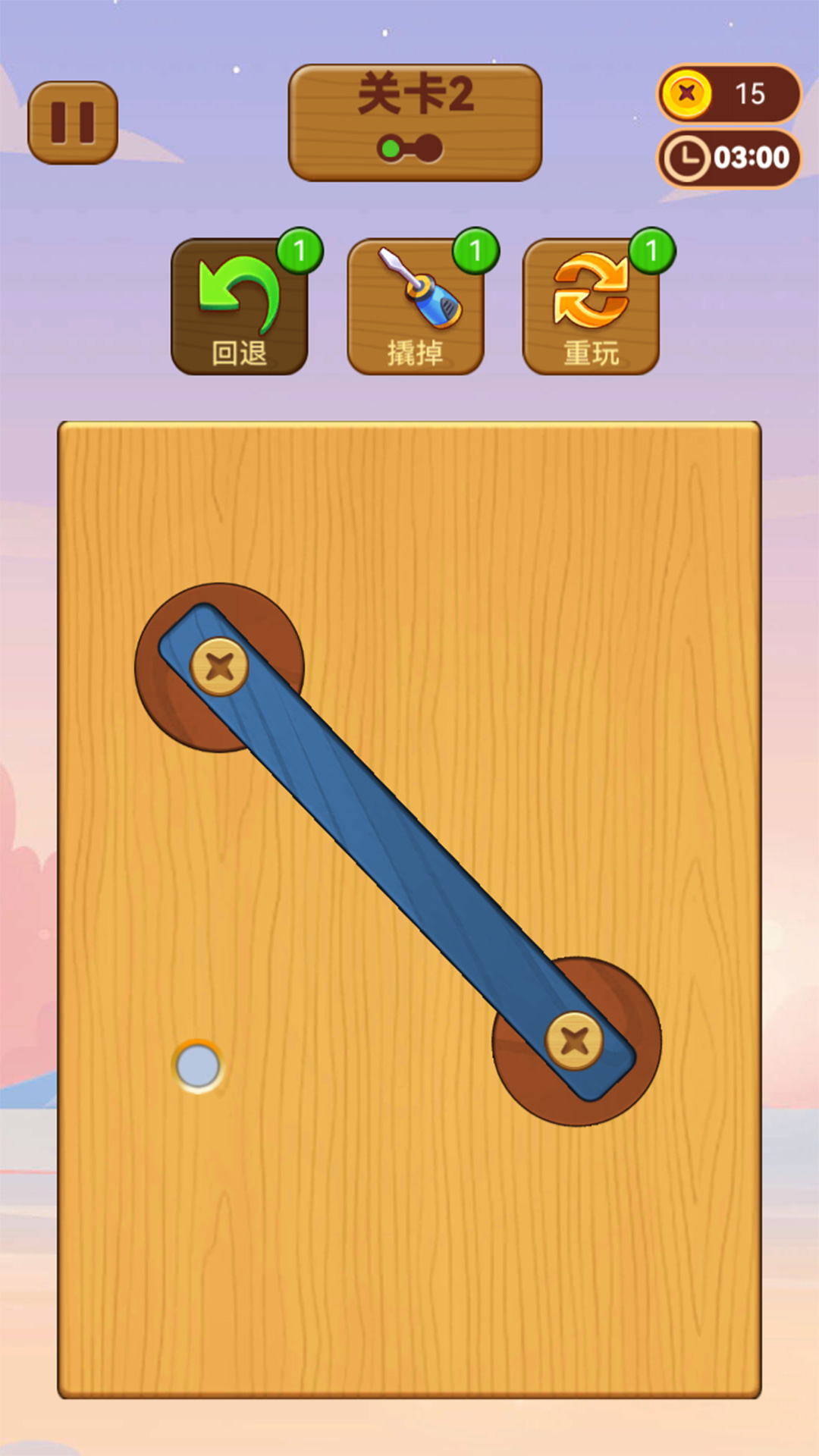Viewport: 819px width, 1456px height.
Task: Restart level with 重玩 button
Action: [x=591, y=306]
